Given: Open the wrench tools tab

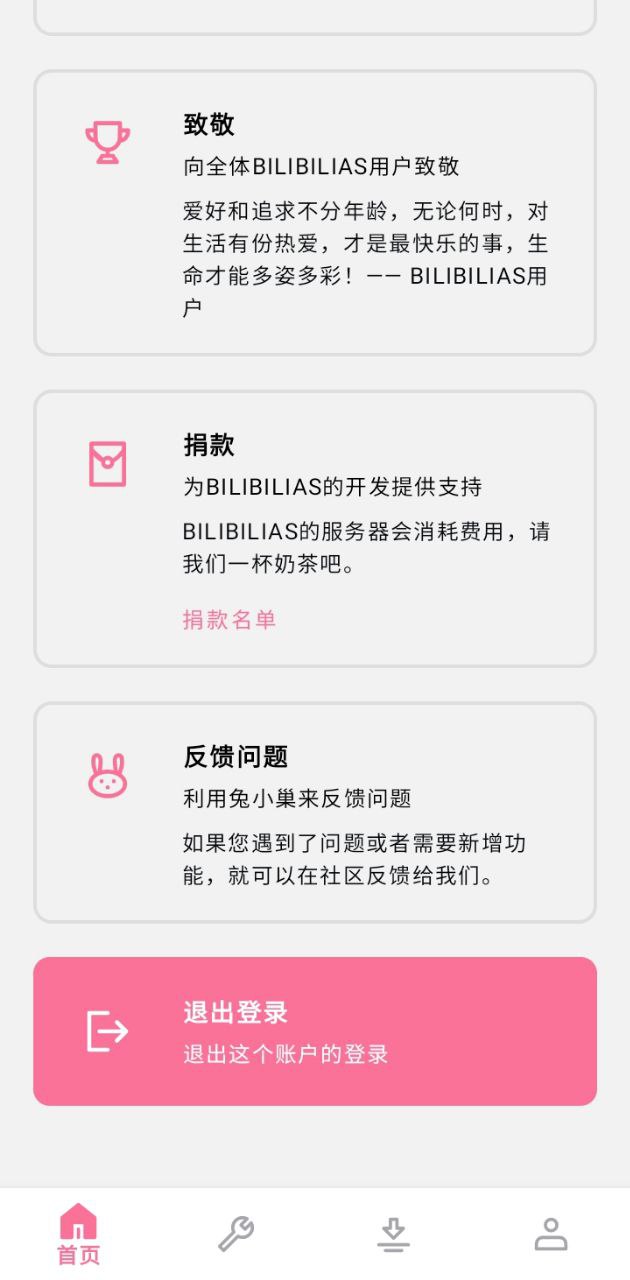Looking at the screenshot, I should pyautogui.click(x=236, y=1235).
